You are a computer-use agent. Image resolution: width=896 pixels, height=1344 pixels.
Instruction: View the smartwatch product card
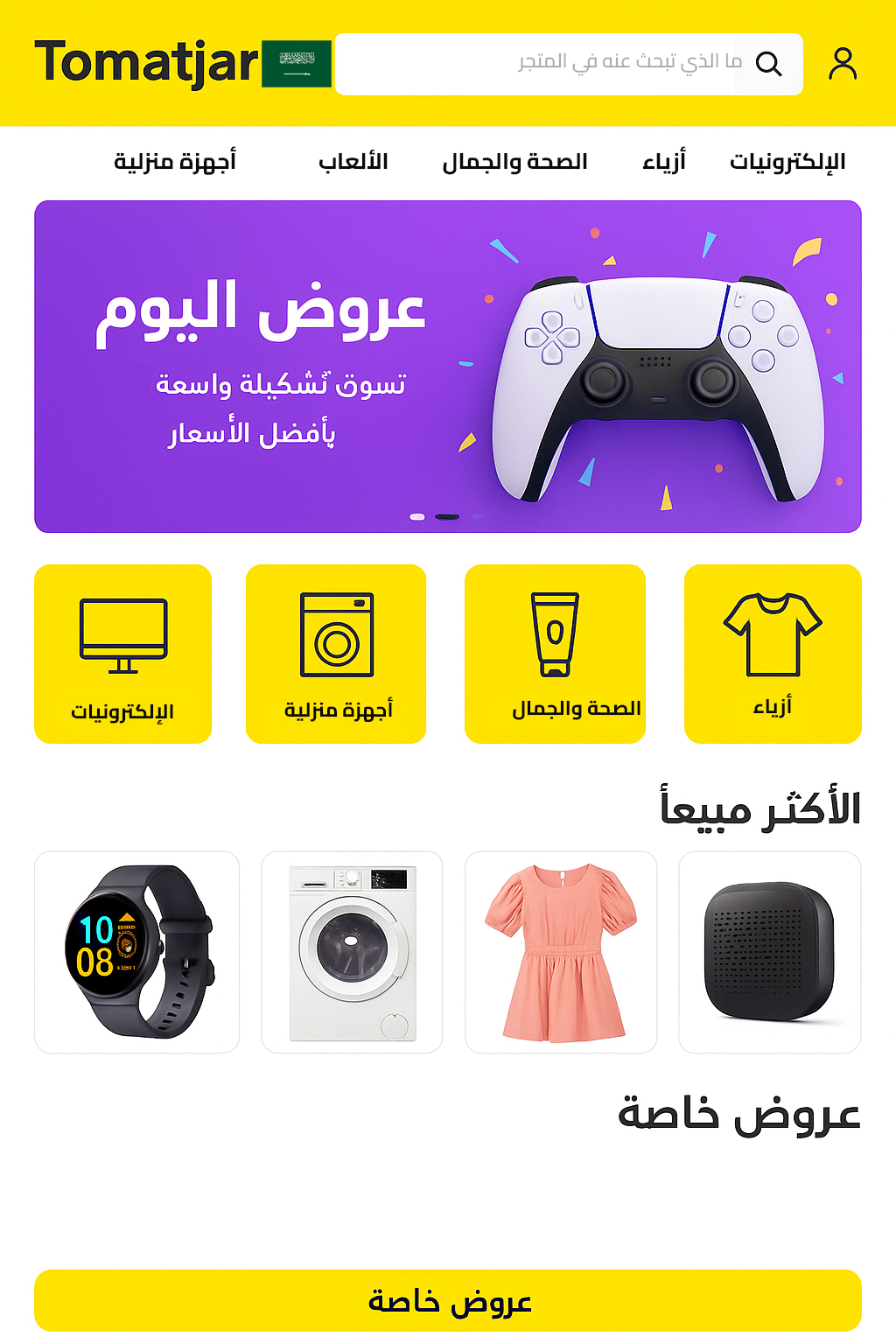[x=136, y=952]
